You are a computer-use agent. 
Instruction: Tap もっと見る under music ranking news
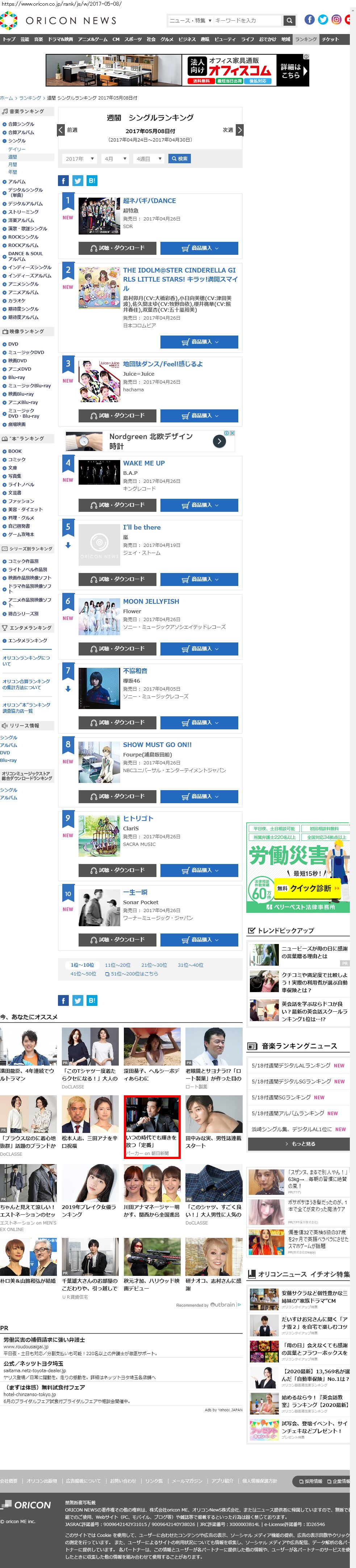point(299,1144)
